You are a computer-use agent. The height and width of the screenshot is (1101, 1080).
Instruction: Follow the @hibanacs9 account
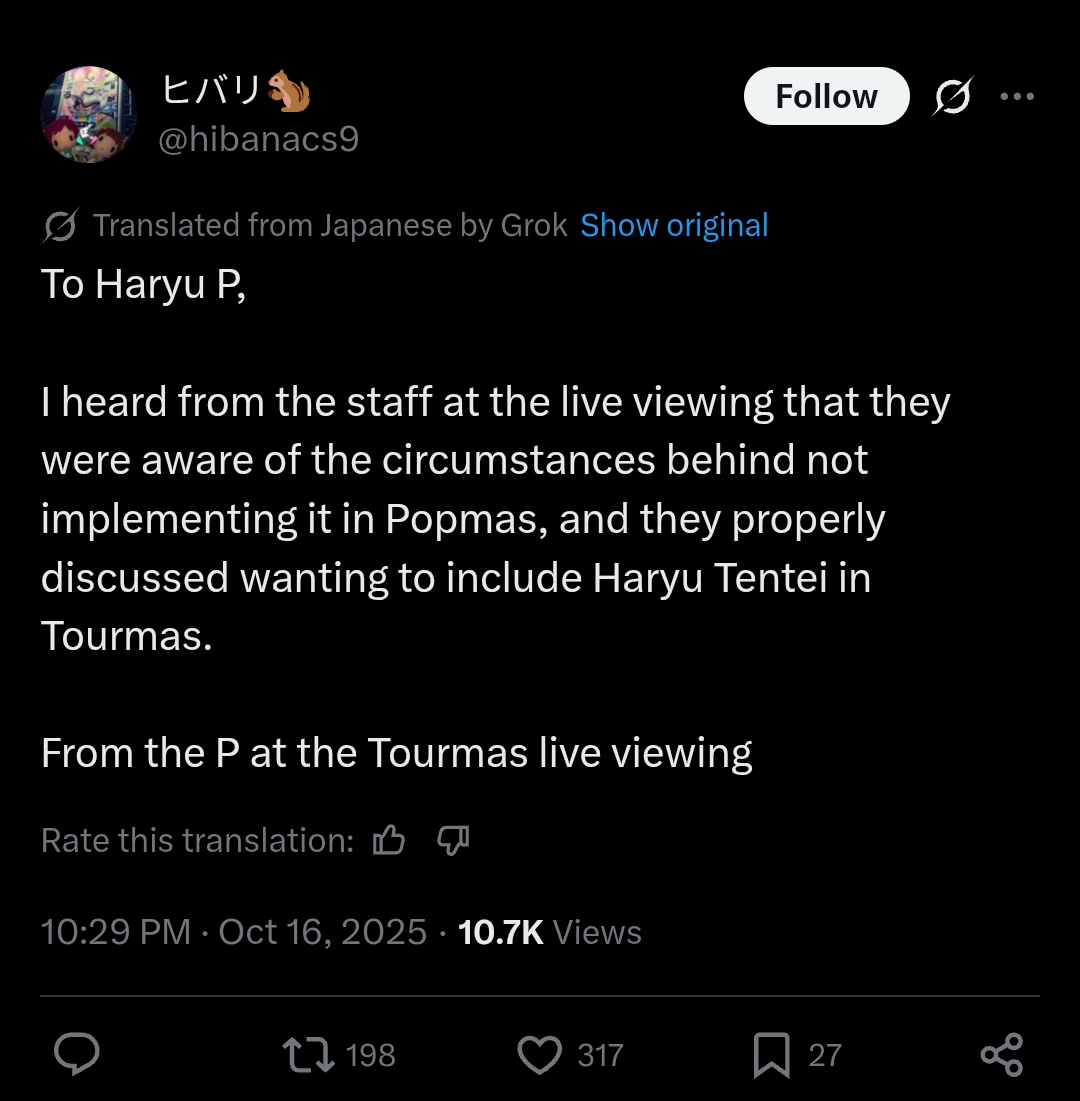tap(826, 96)
